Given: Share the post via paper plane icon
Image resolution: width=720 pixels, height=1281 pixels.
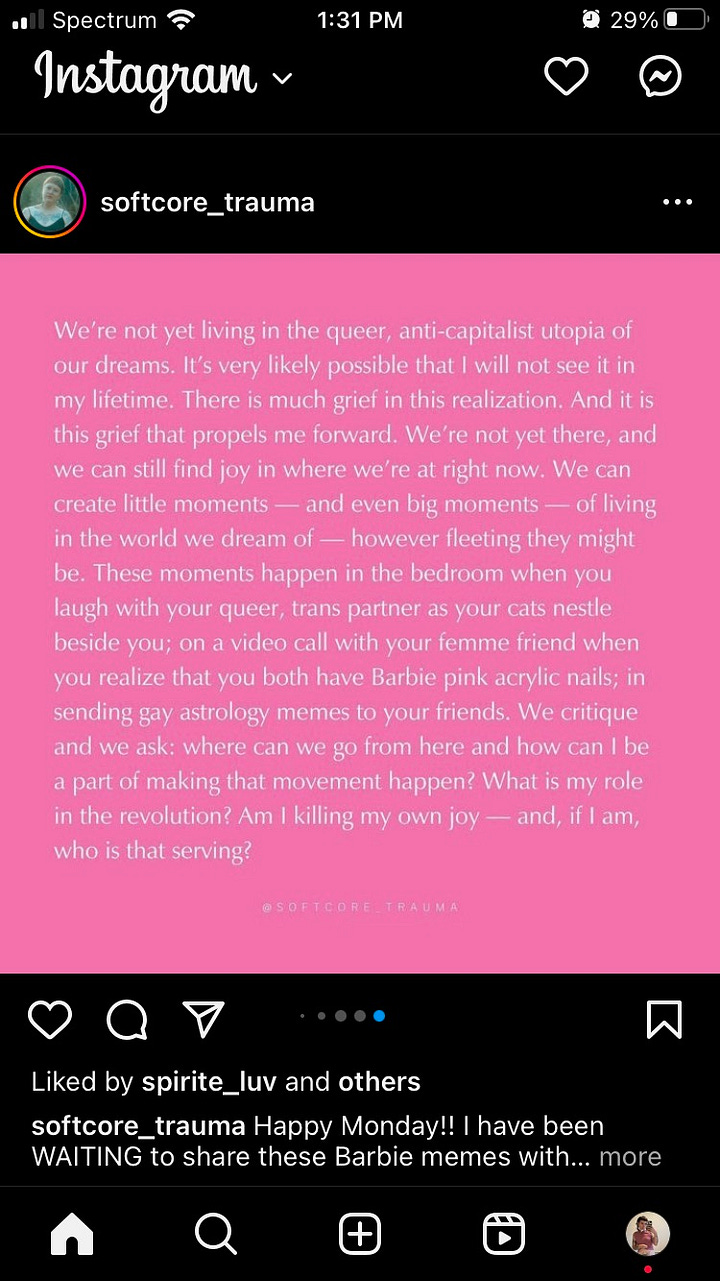Looking at the screenshot, I should [203, 1019].
